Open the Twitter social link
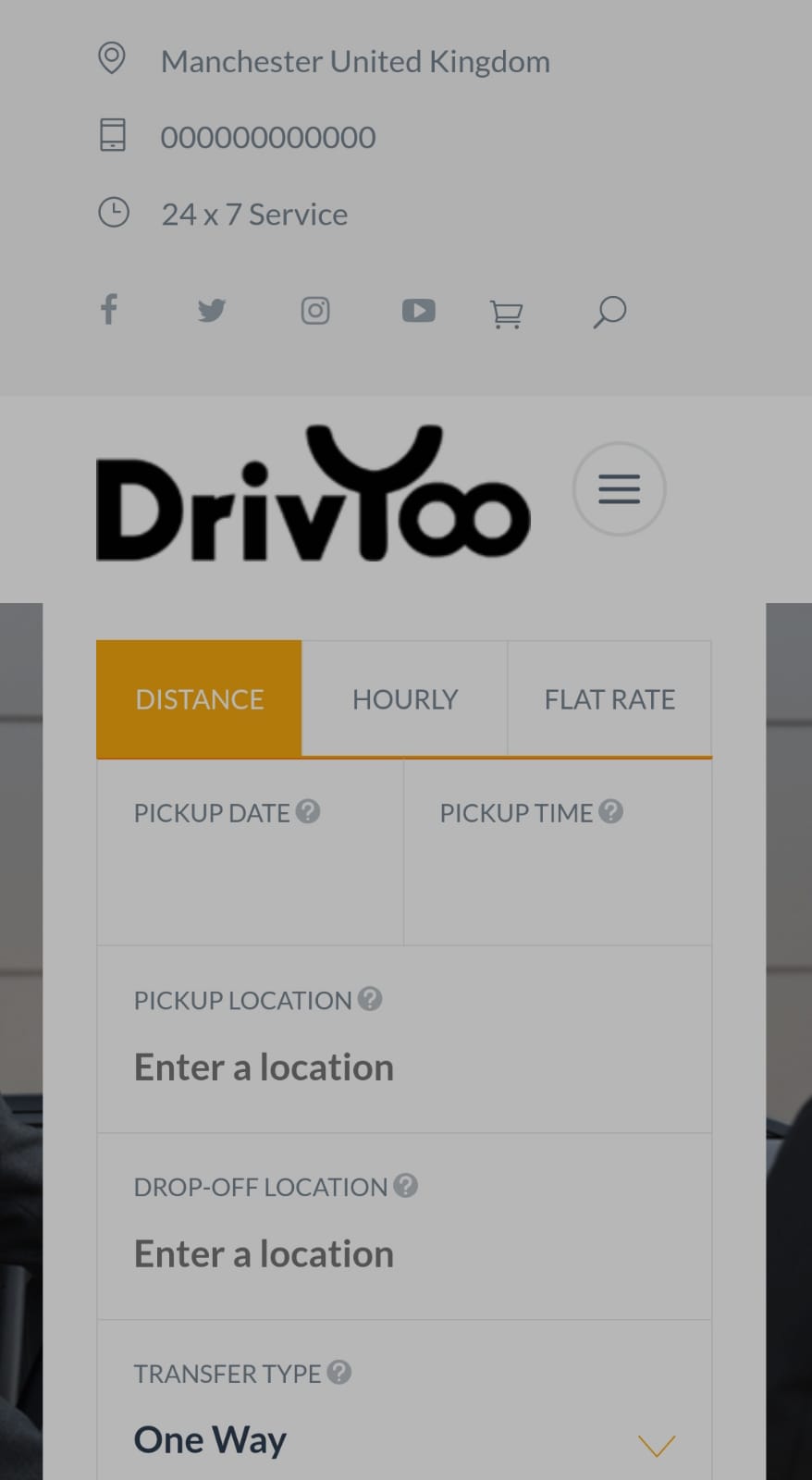Screen dimensions: 812x1480 [212, 310]
